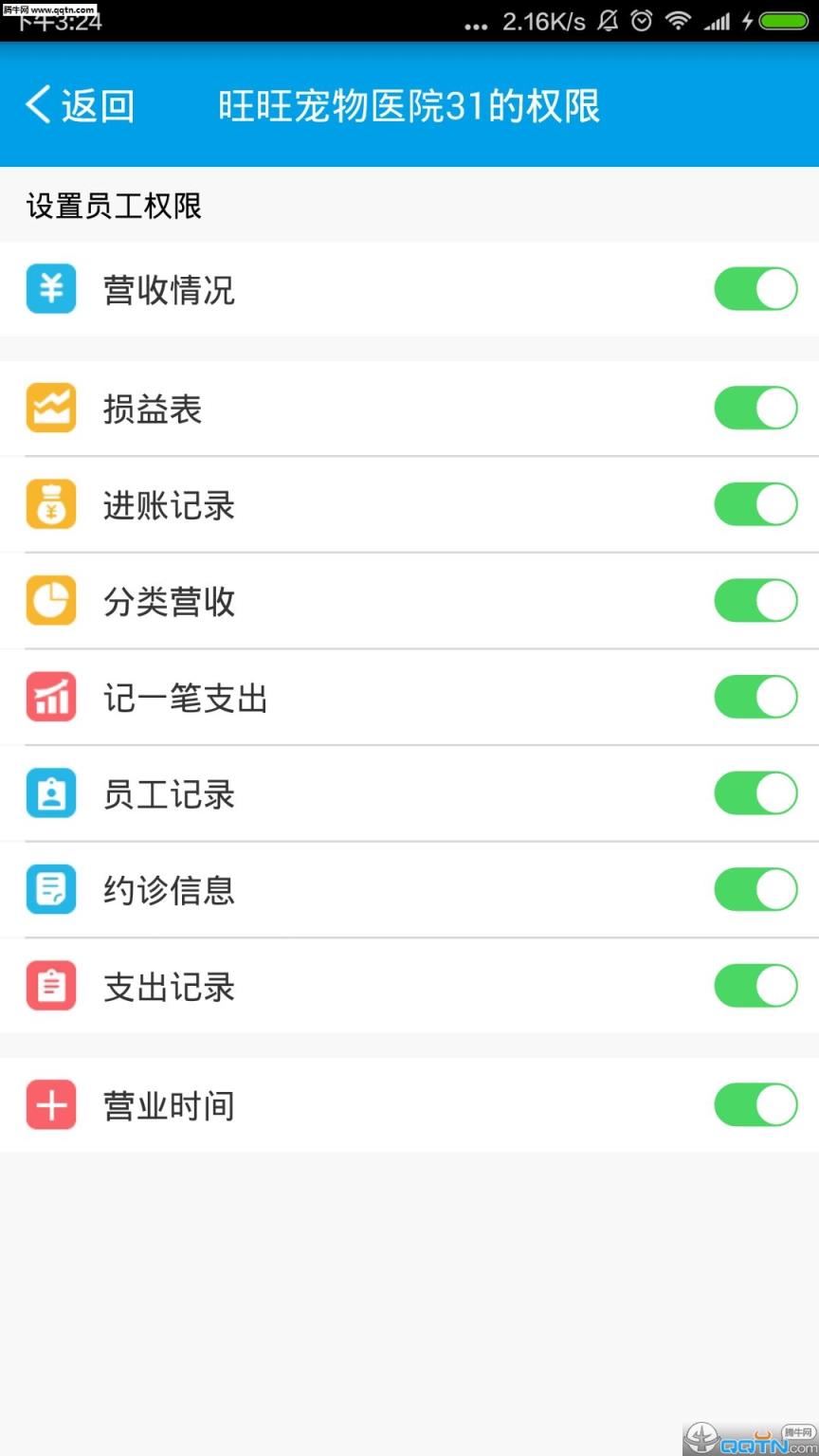Click the yellow ¥ icon for 营收情况
This screenshot has width=819, height=1456.
click(50, 288)
